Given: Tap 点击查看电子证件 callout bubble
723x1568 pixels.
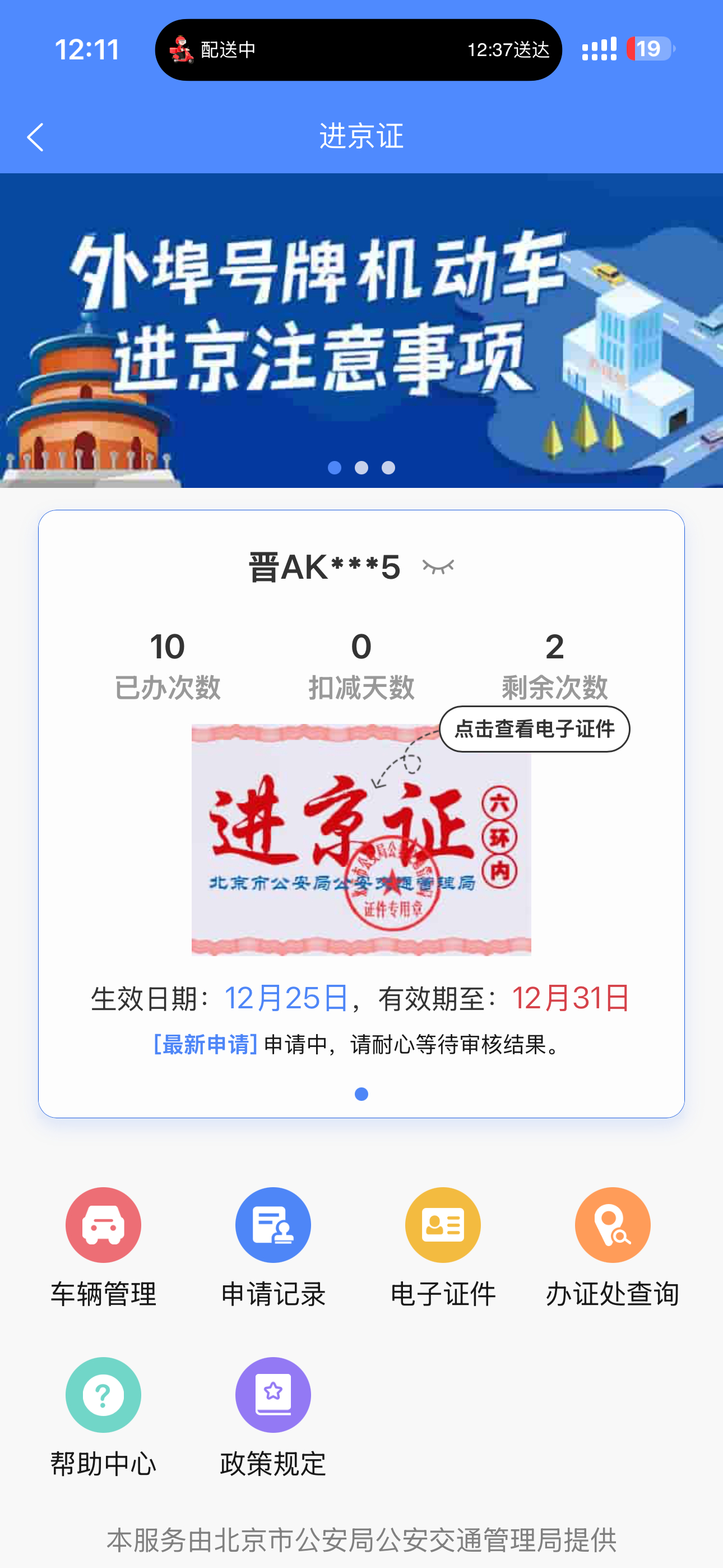Looking at the screenshot, I should pyautogui.click(x=534, y=728).
